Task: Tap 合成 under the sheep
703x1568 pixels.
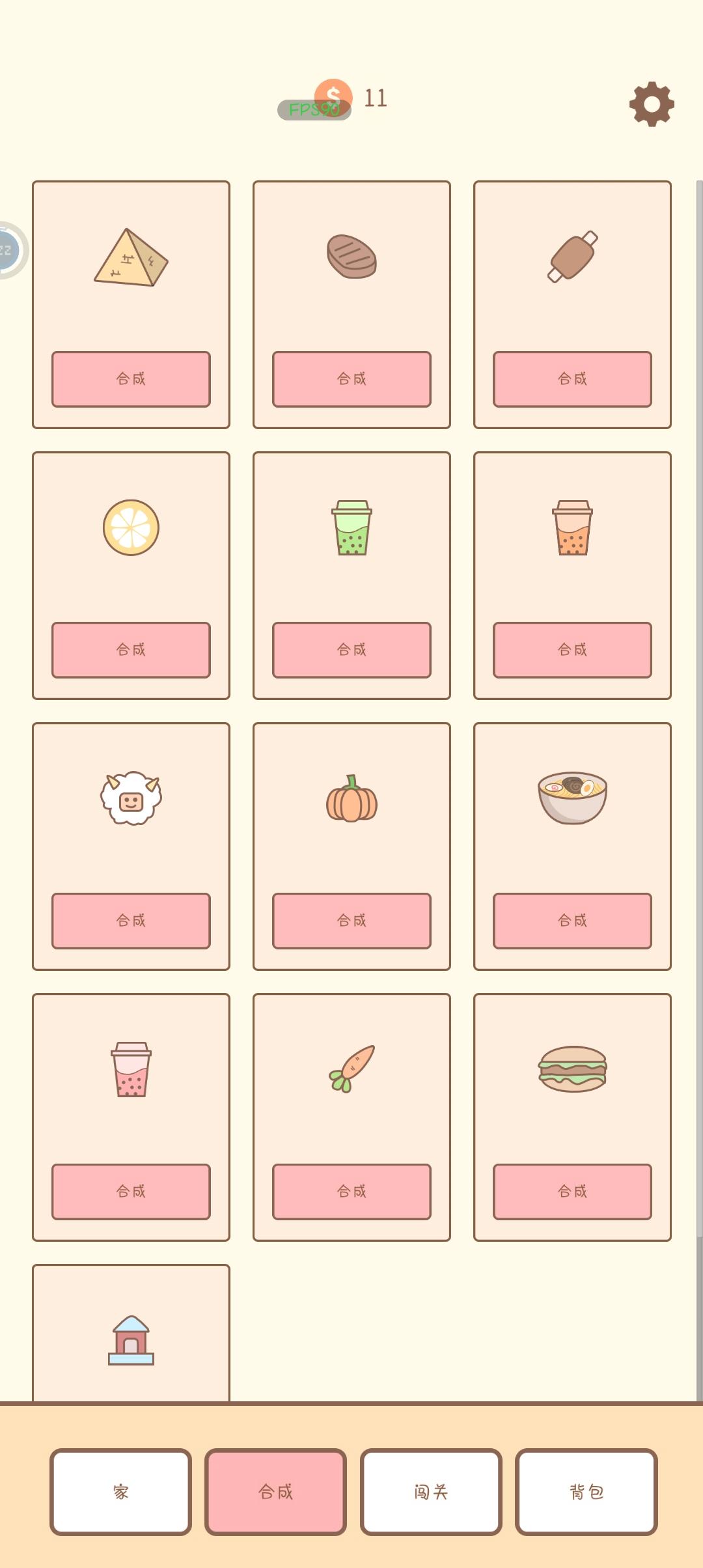Action: click(x=131, y=921)
